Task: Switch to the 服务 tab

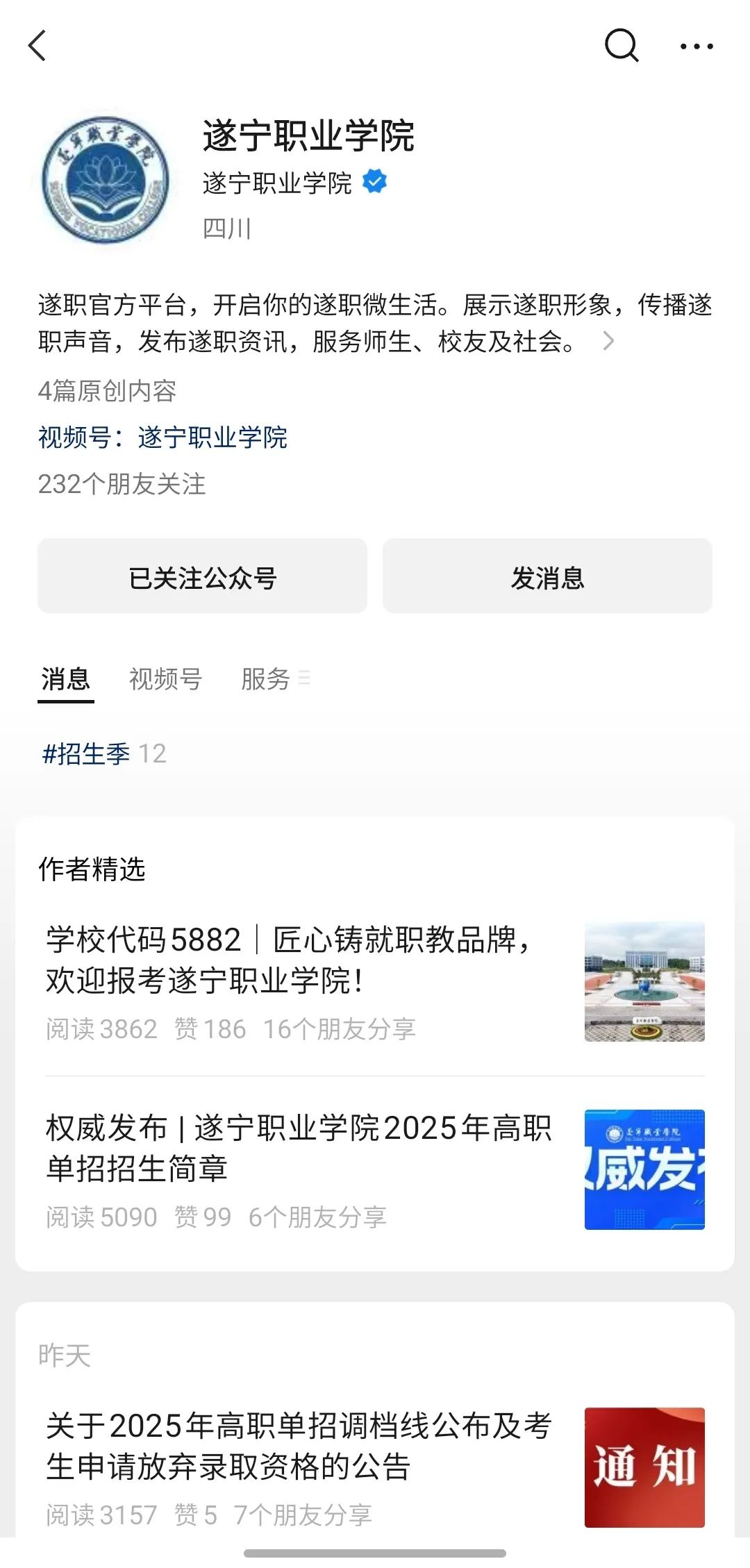Action: pos(267,678)
